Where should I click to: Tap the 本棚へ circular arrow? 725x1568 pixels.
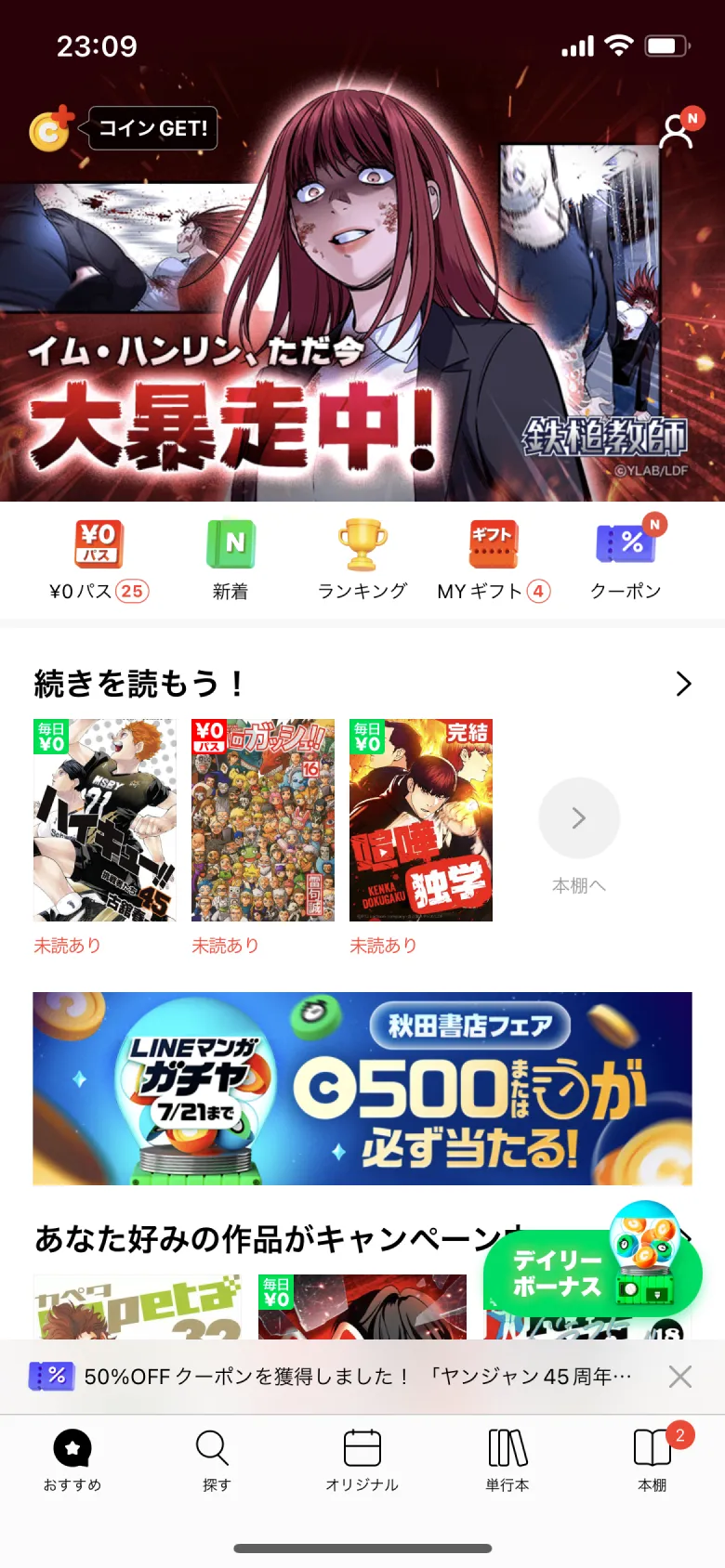click(x=579, y=817)
